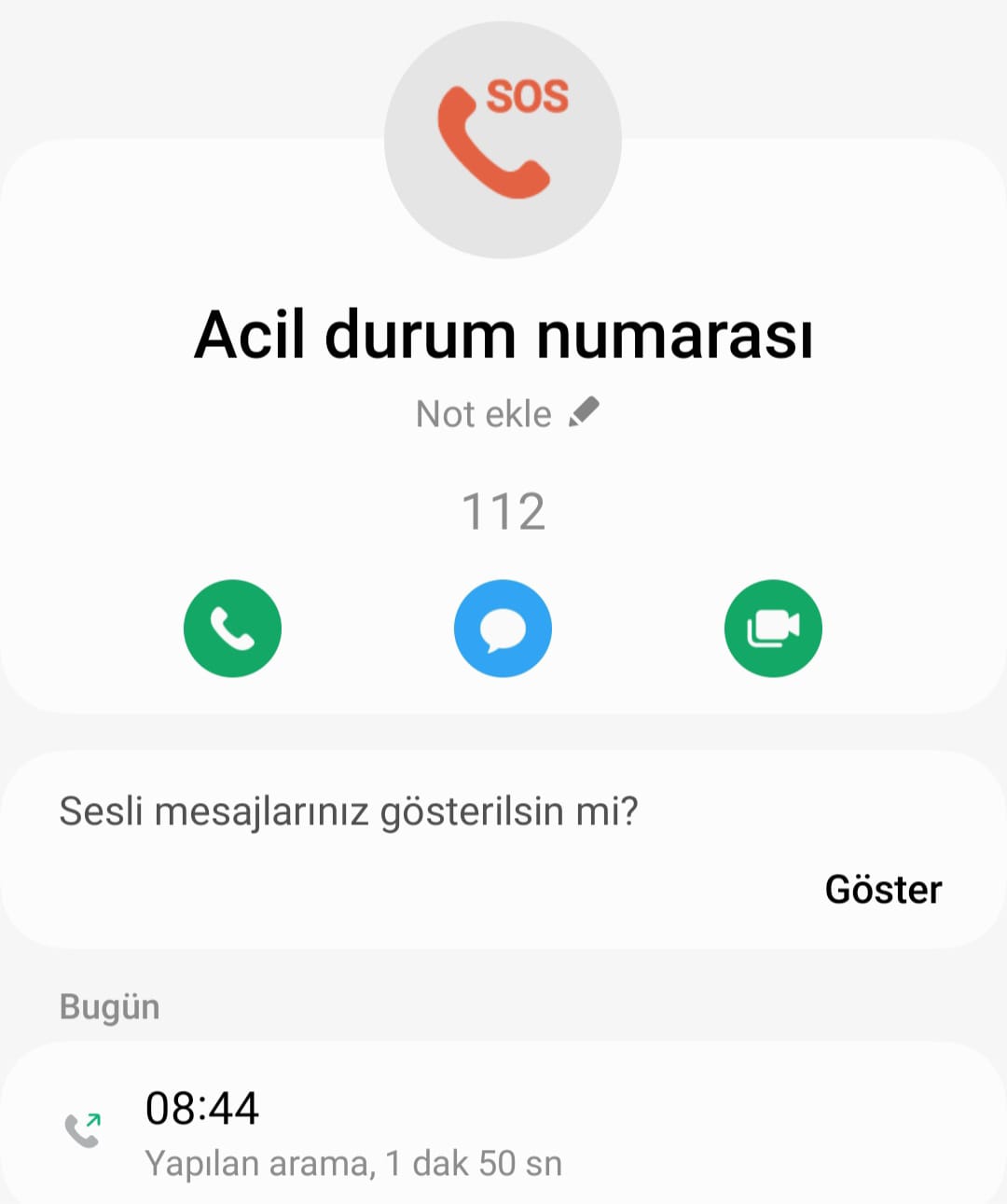Tap Göster to show voicemails
The height and width of the screenshot is (1204, 1007).
[x=882, y=890]
